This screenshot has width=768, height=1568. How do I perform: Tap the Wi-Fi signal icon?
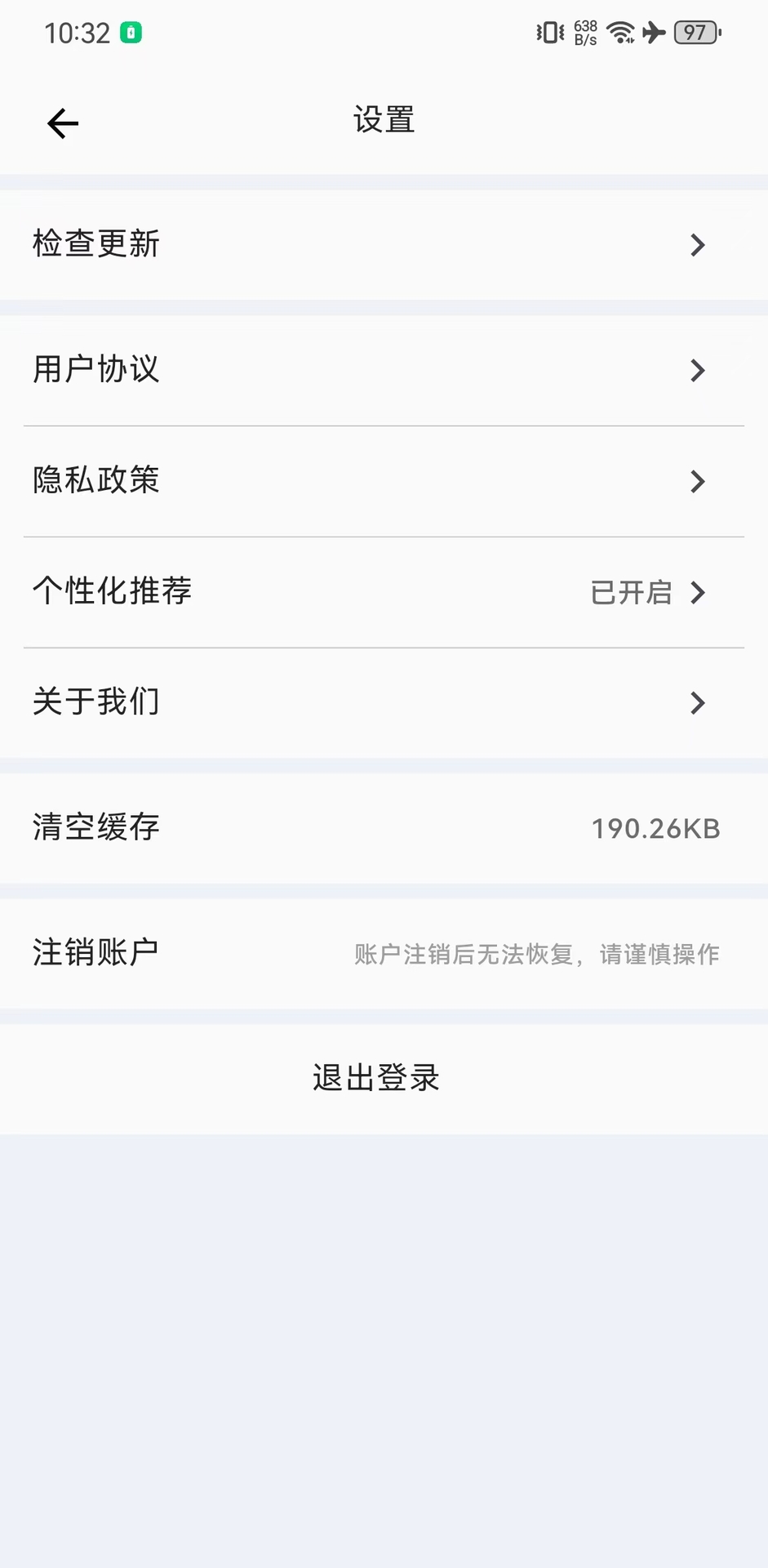pos(620,33)
